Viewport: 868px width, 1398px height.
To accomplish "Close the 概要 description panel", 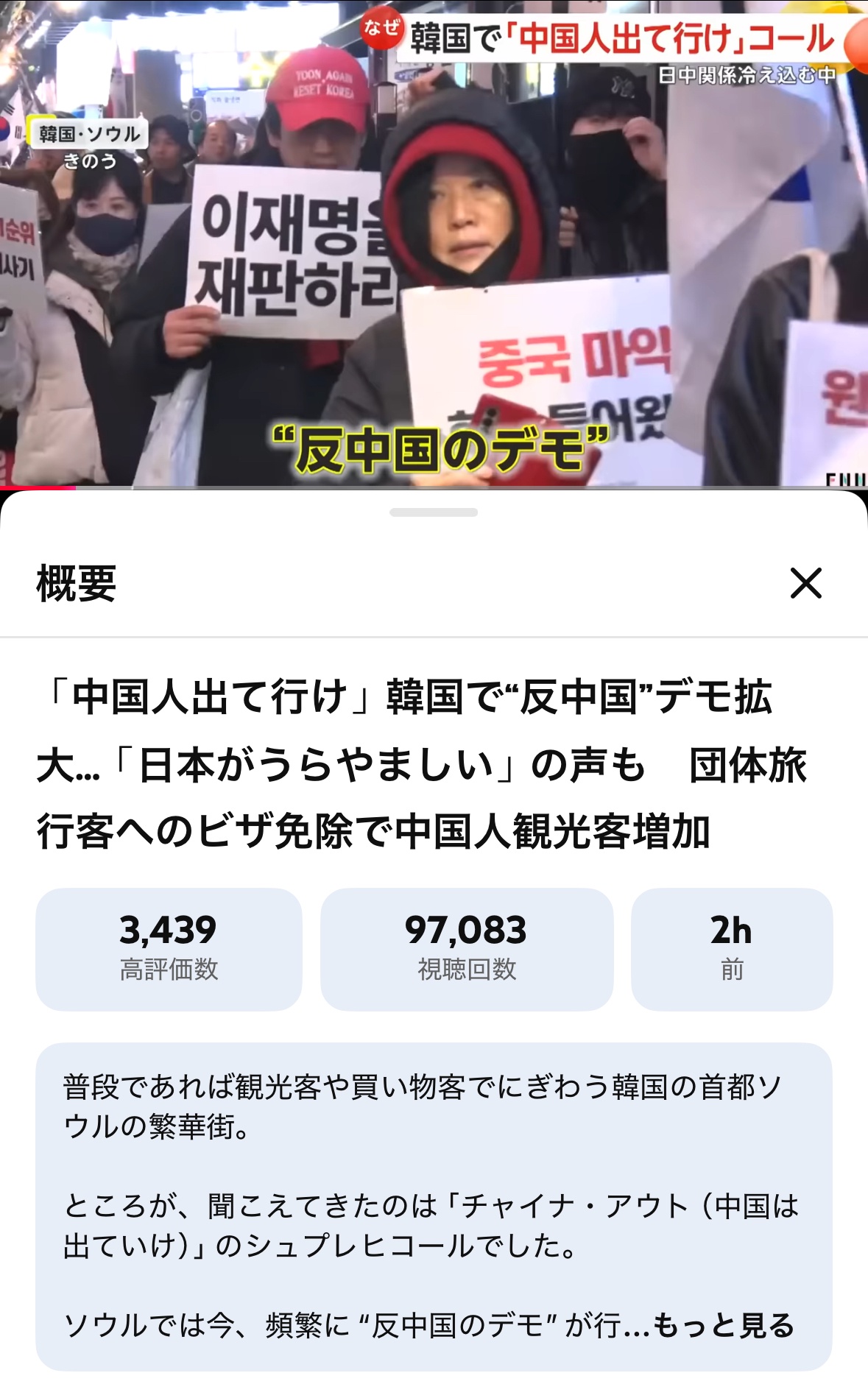I will (805, 583).
